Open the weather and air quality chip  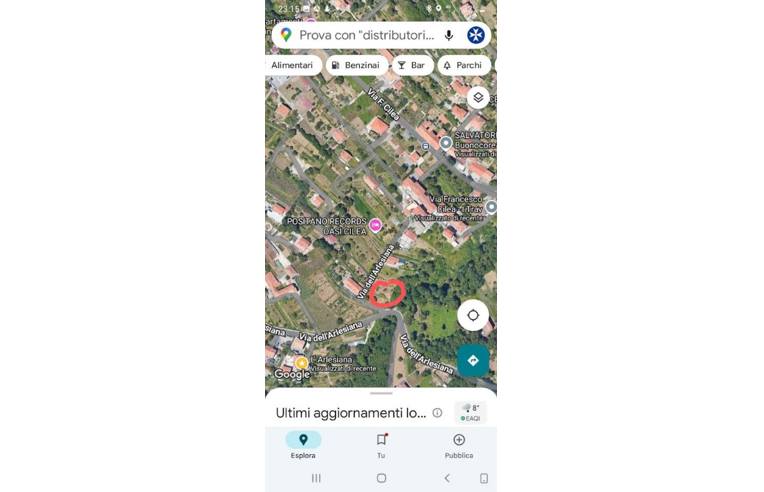pyautogui.click(x=470, y=412)
